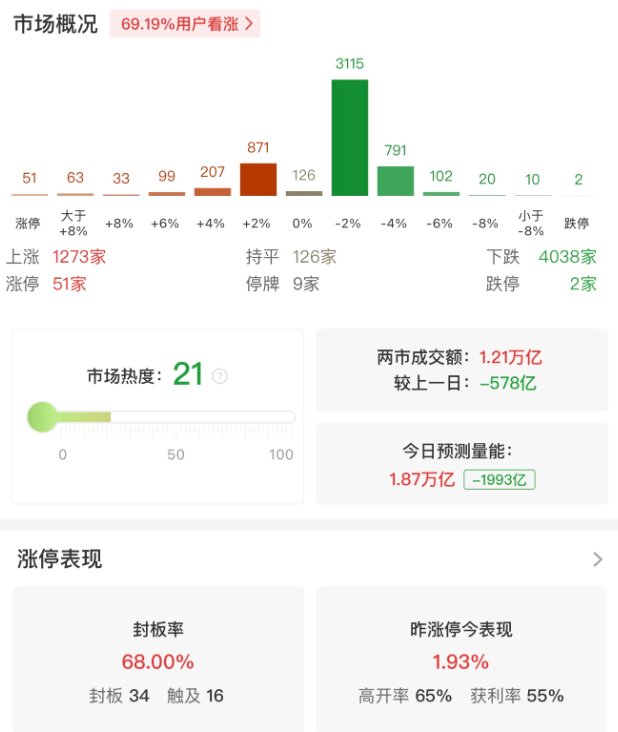Viewport: 618px width, 732px height.
Task: Open the 今日预测量能 forecast card
Action: (461, 465)
